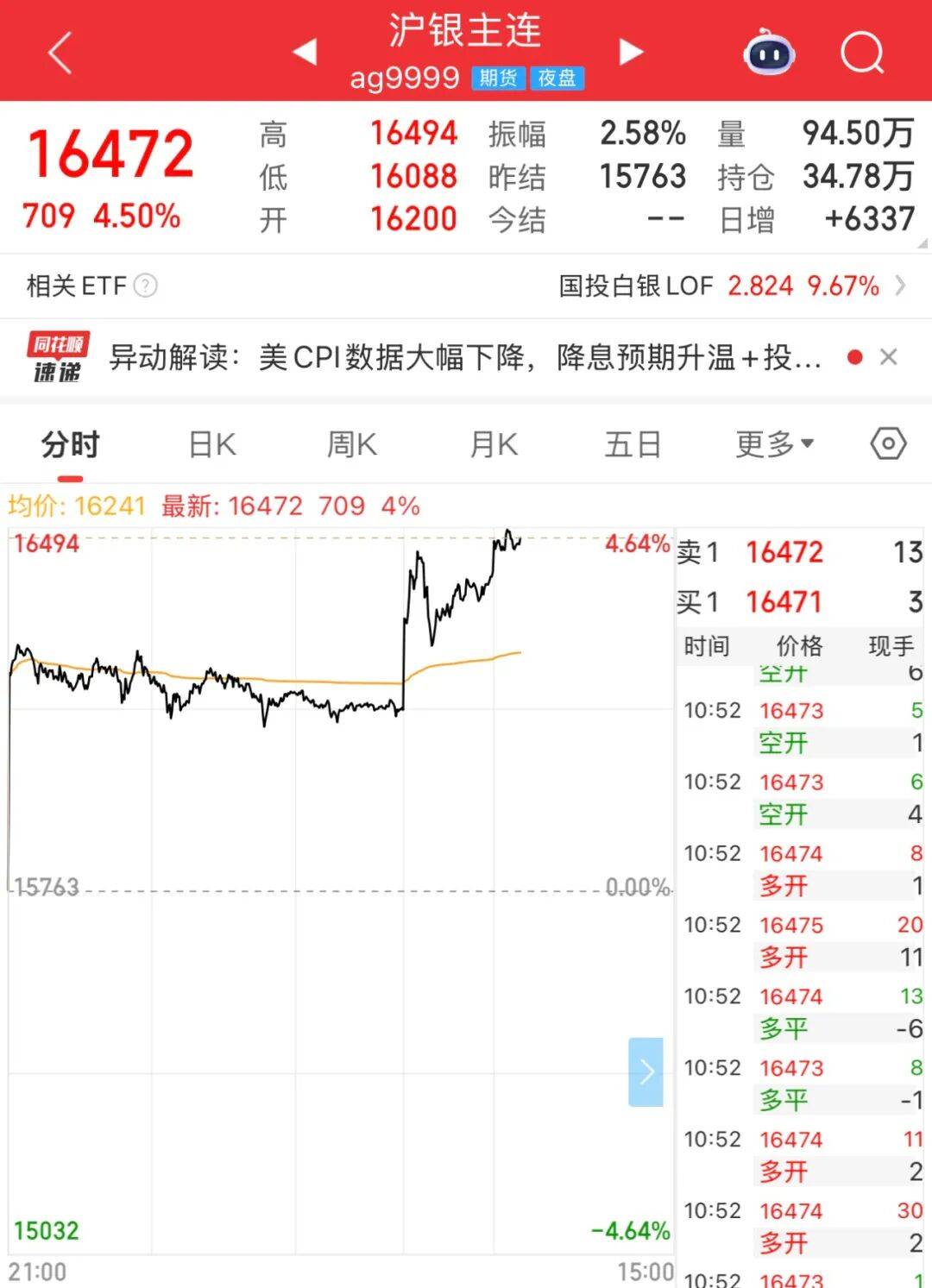Viewport: 932px width, 1288px height.
Task: Open search magnifier in header
Action: click(862, 53)
